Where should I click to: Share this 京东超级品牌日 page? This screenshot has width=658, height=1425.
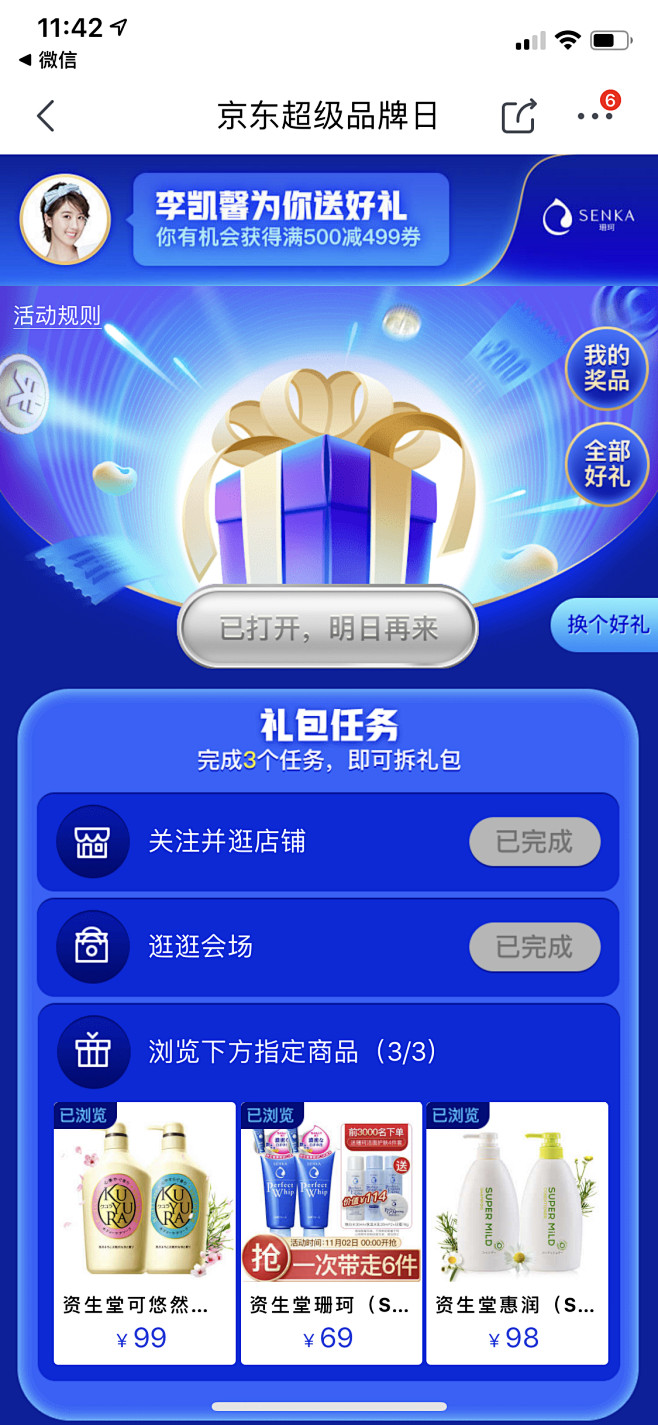(x=518, y=116)
